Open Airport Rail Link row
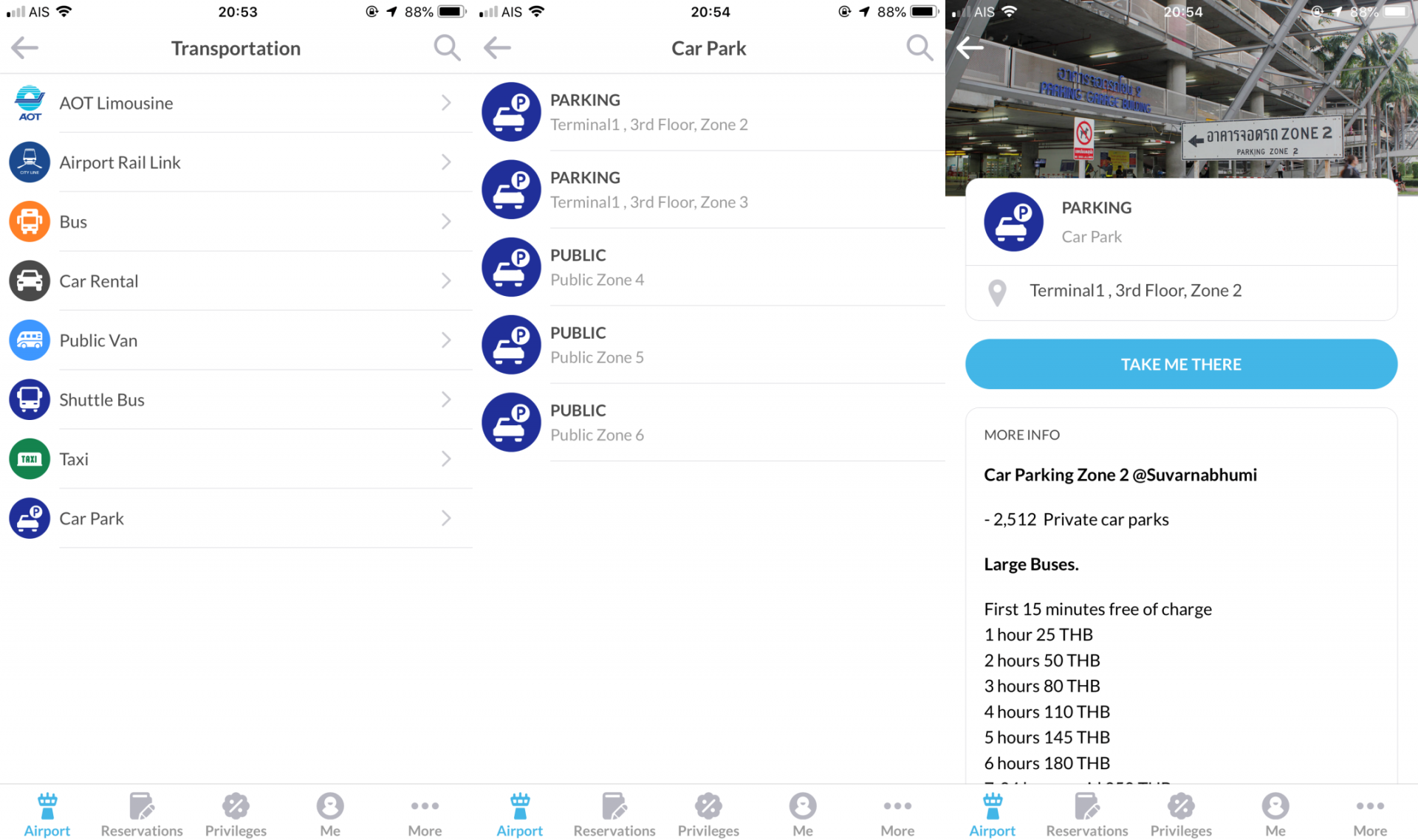Viewport: 1418px width, 840px height. (236, 162)
